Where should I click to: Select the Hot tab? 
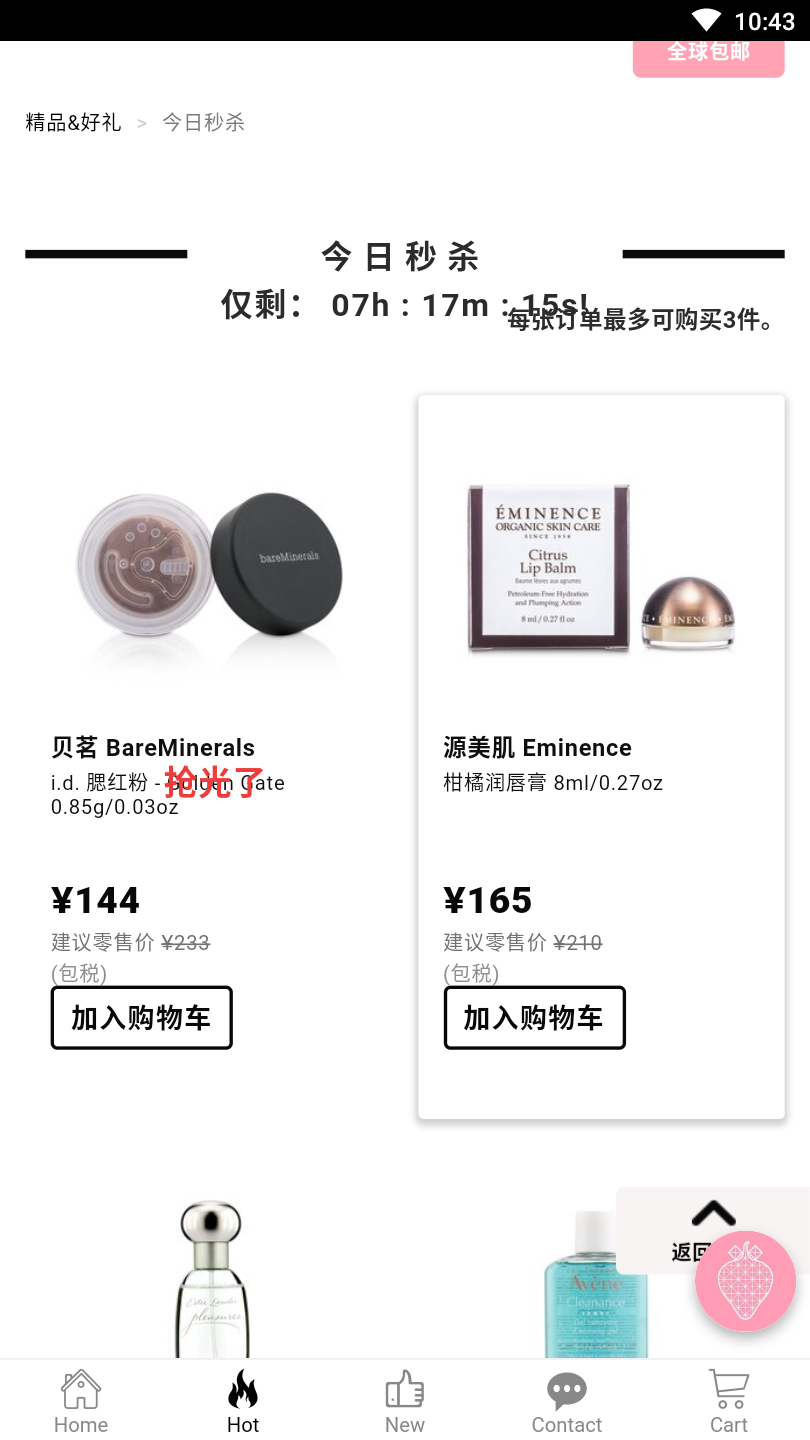click(x=243, y=1402)
